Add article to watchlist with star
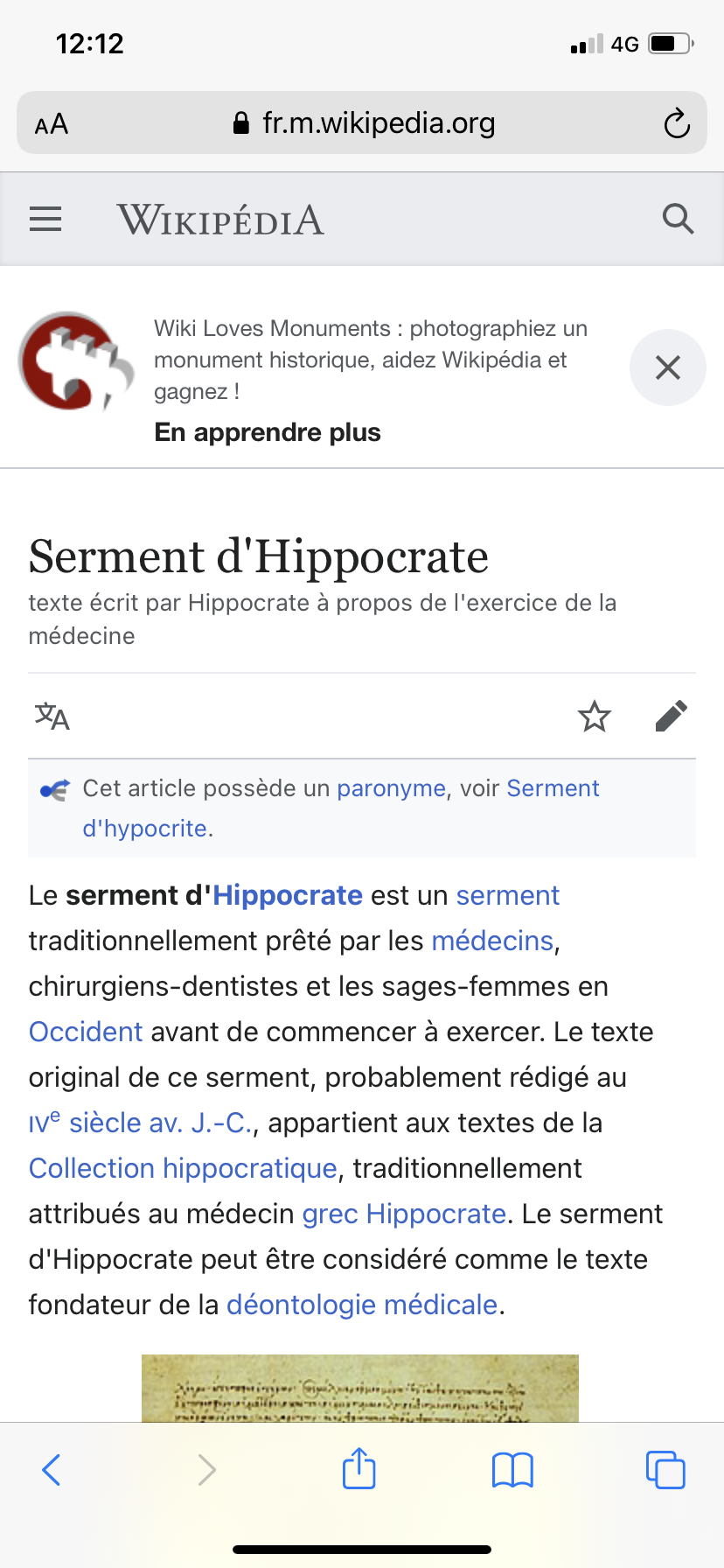The width and height of the screenshot is (724, 1568). click(595, 717)
